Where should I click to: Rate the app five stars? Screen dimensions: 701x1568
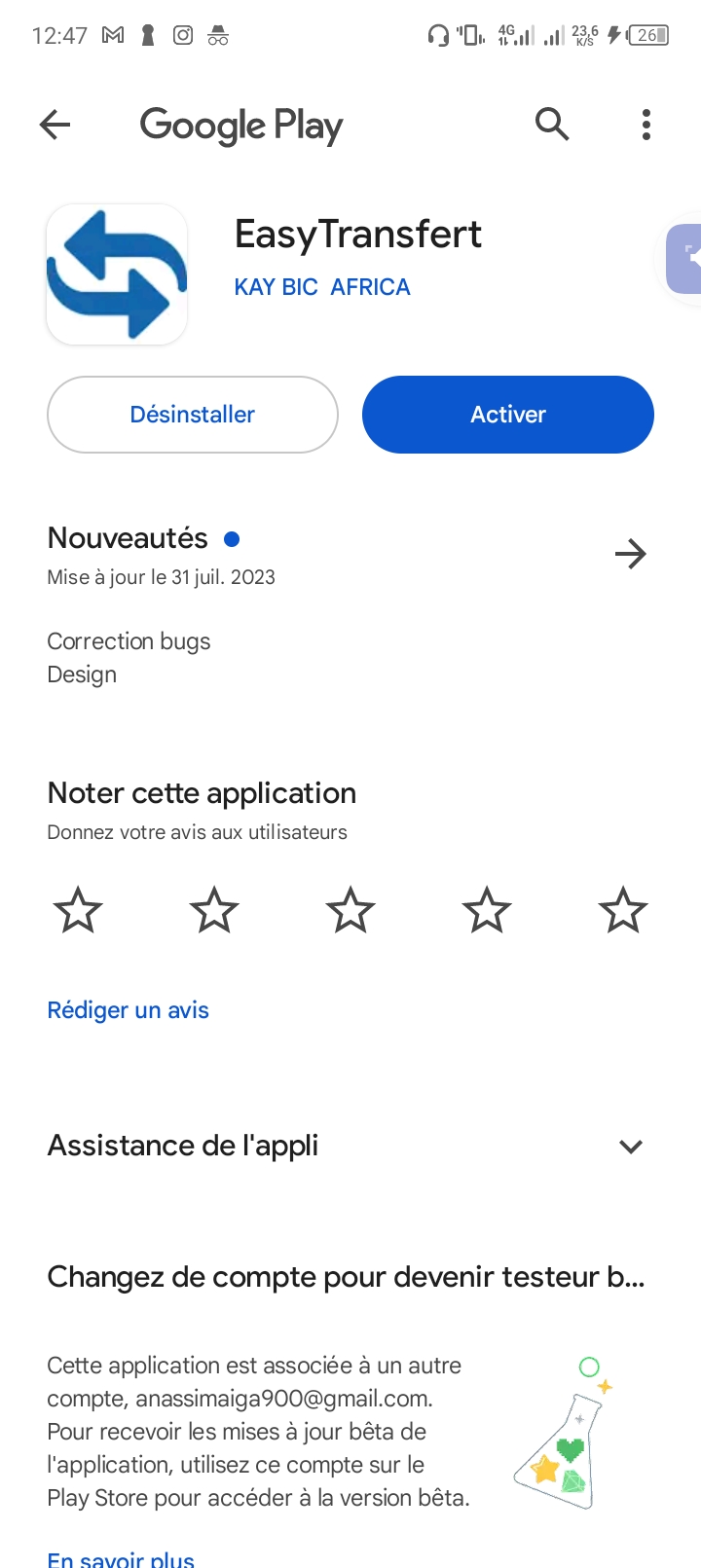[x=623, y=911]
